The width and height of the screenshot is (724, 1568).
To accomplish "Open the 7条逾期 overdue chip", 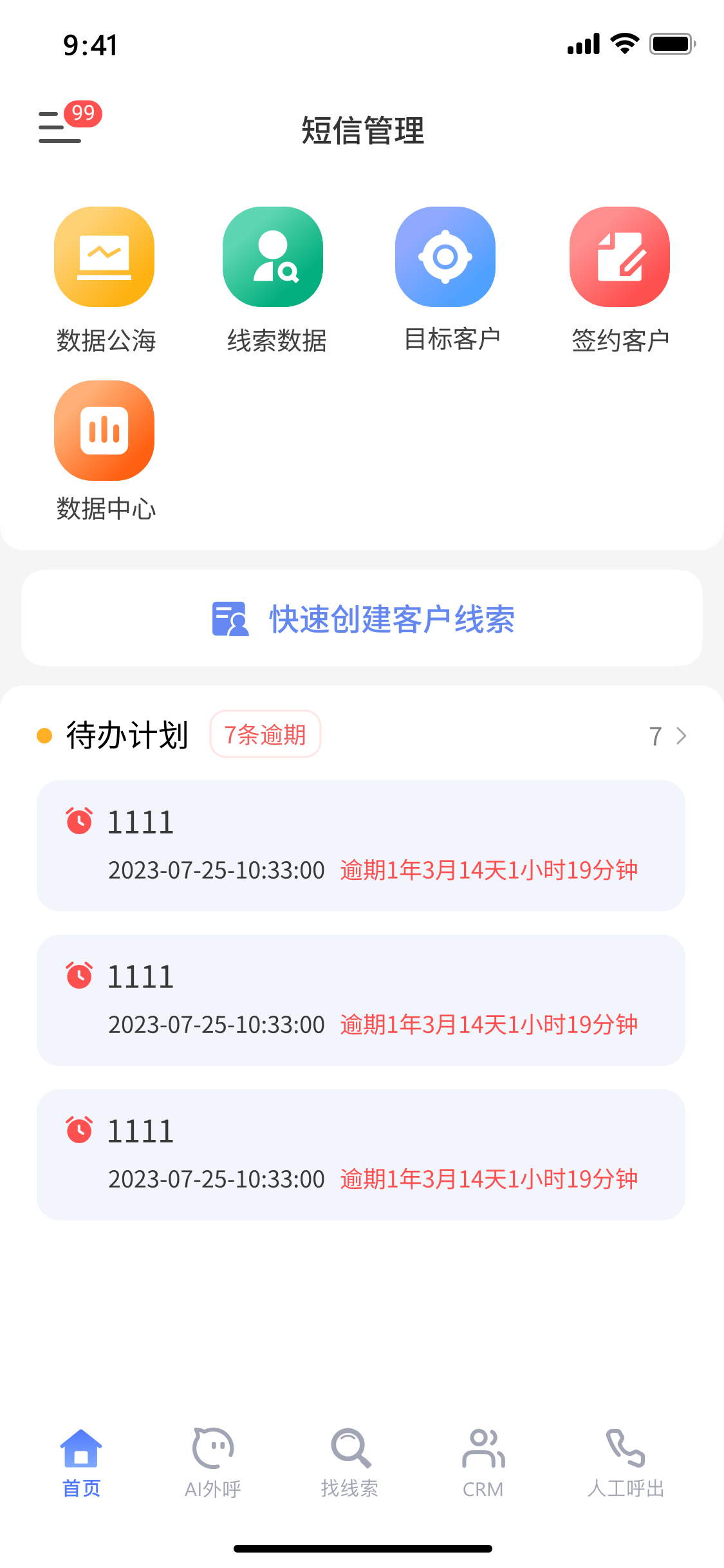I will (265, 734).
